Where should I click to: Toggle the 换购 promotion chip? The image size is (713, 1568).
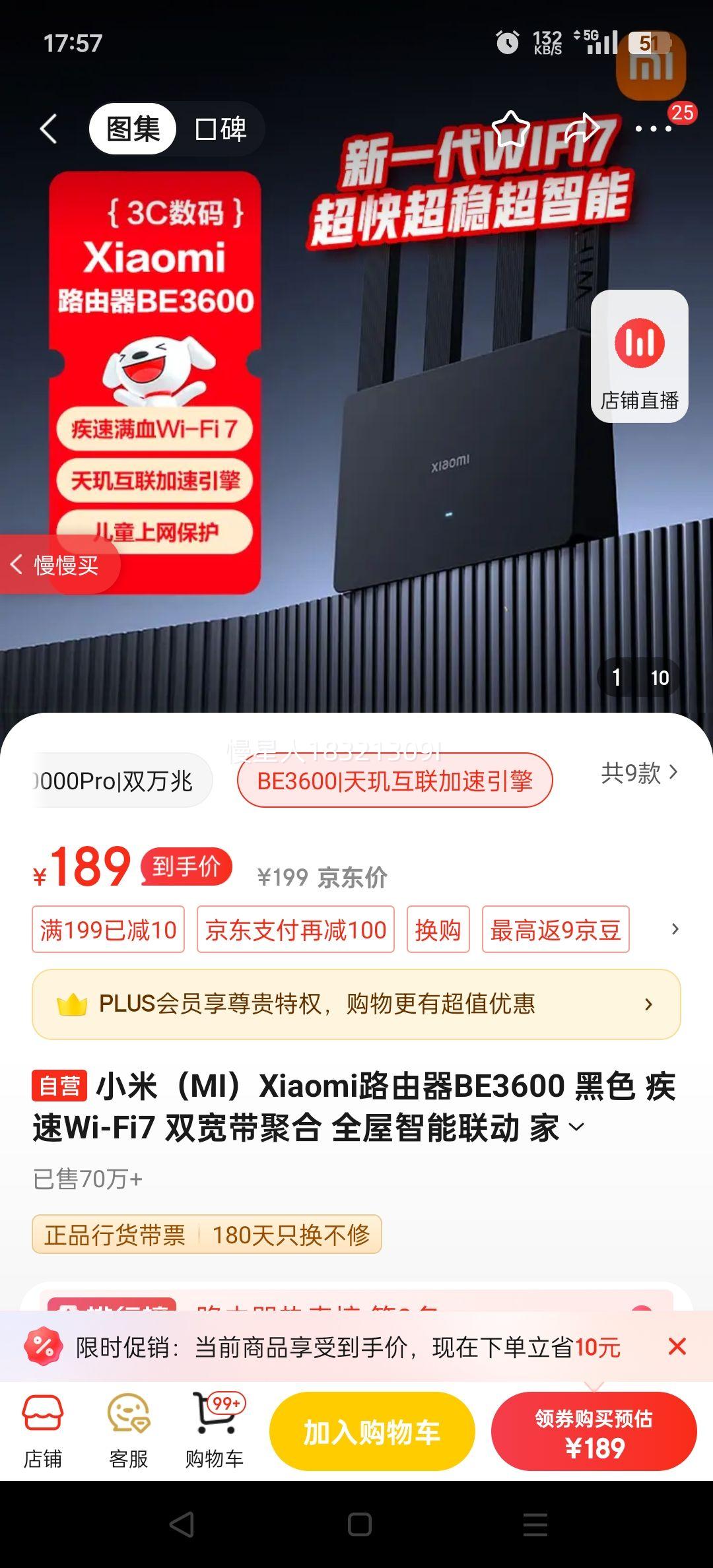(438, 930)
